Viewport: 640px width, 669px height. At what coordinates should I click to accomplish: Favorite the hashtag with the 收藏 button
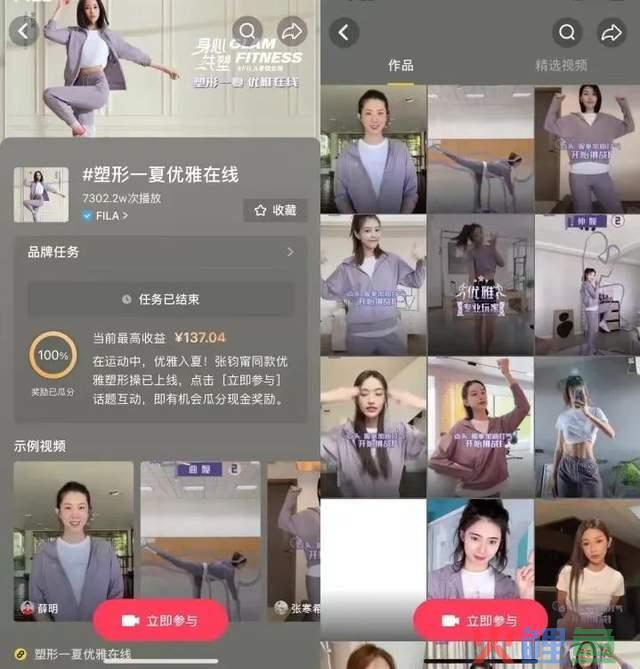click(275, 210)
